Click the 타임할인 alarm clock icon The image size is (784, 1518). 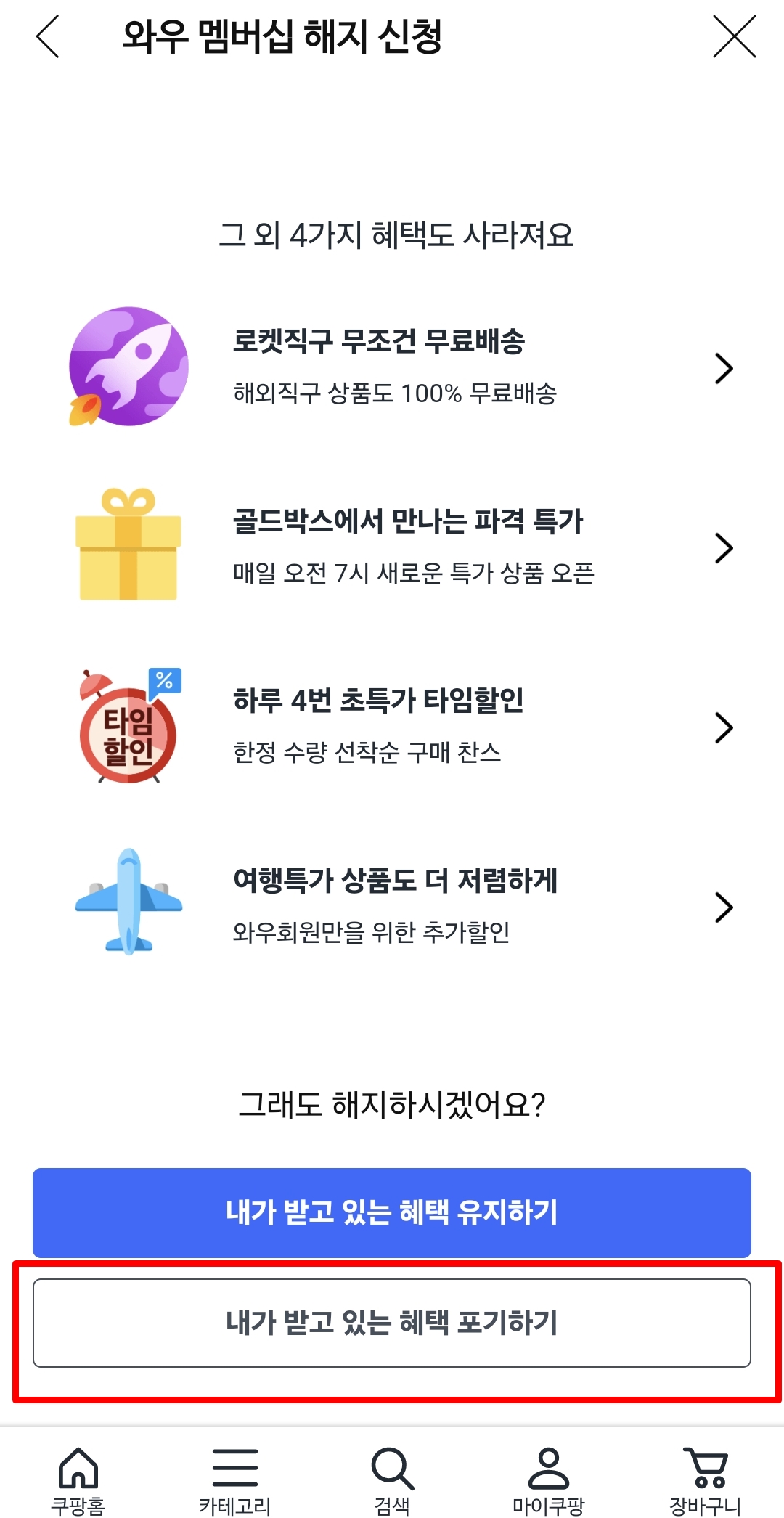[128, 727]
